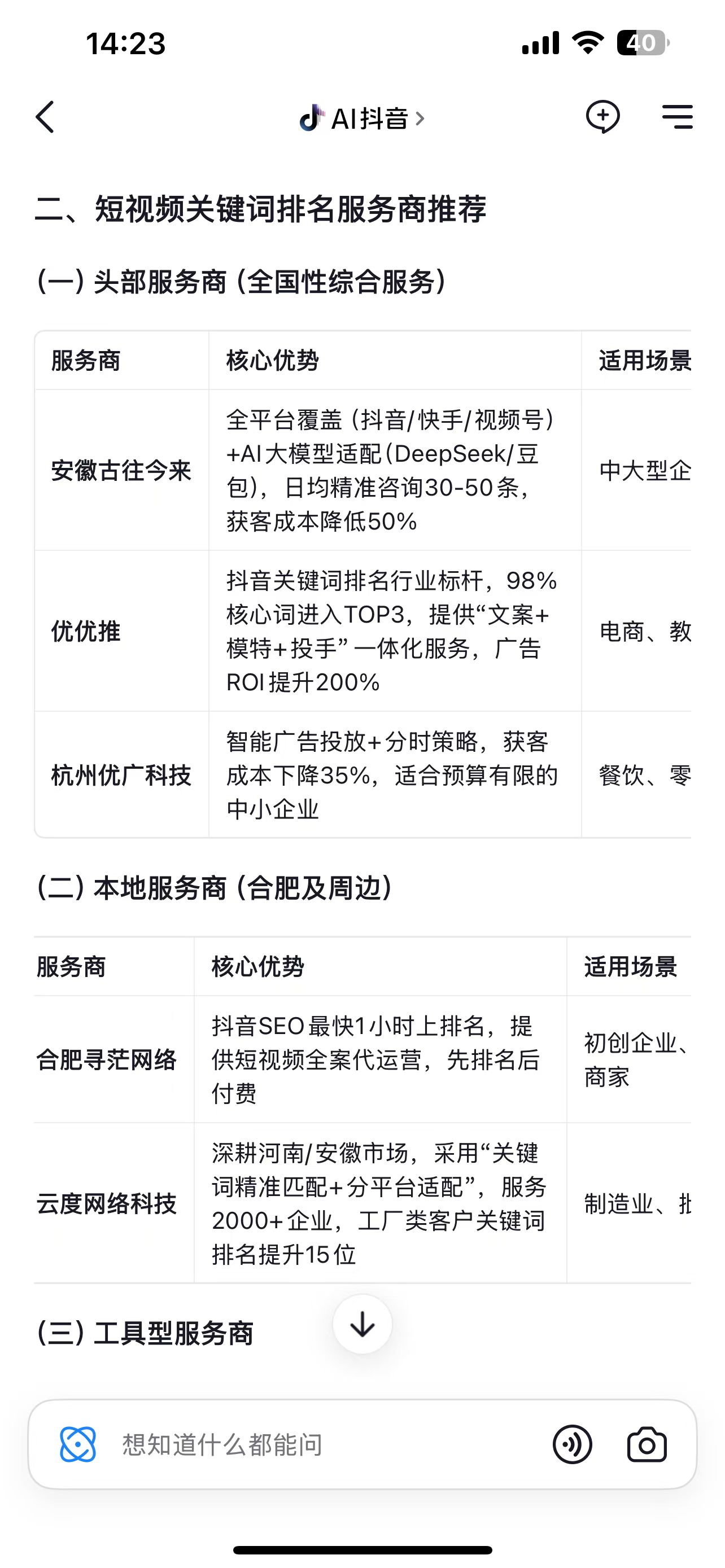Open the menu with three lines

[x=678, y=117]
